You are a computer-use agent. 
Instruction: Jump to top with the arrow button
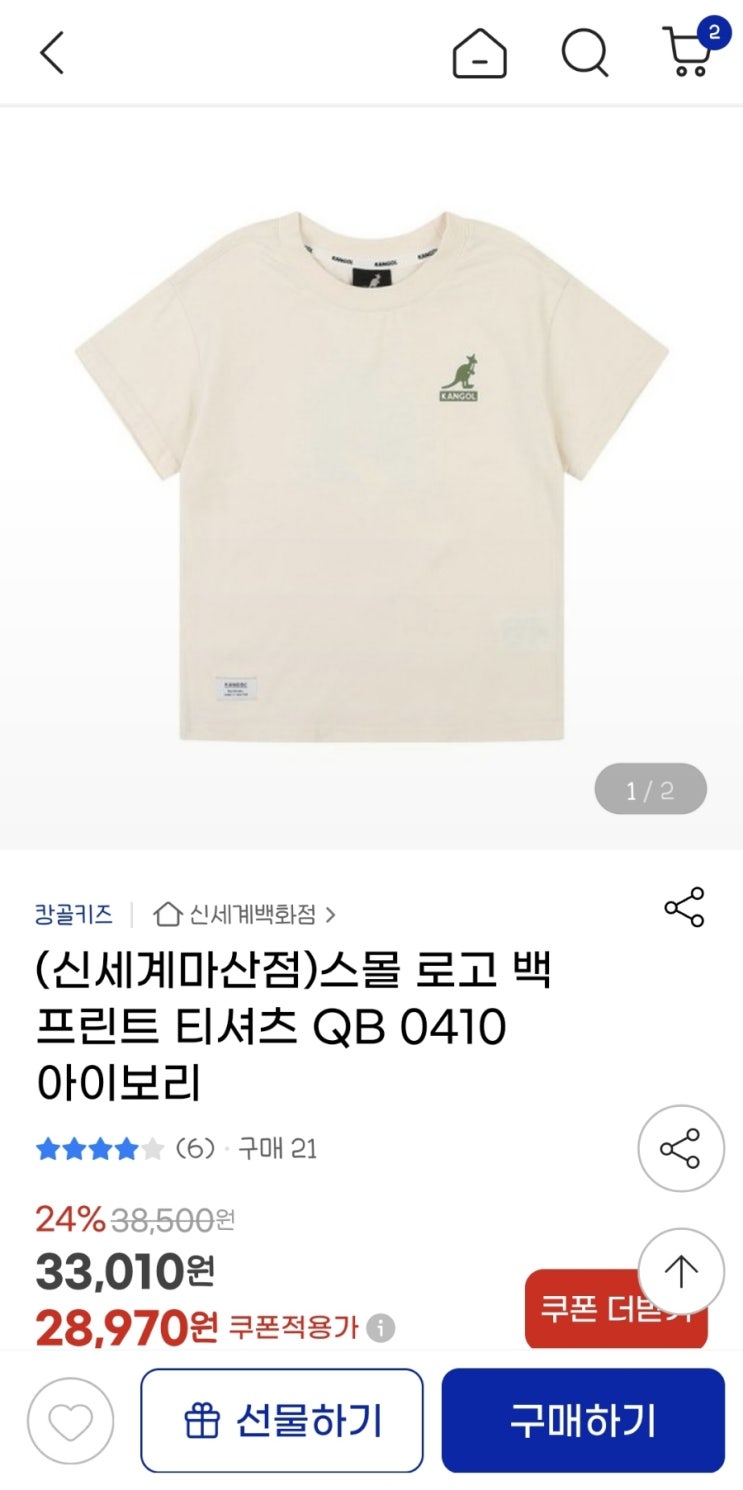(681, 1271)
